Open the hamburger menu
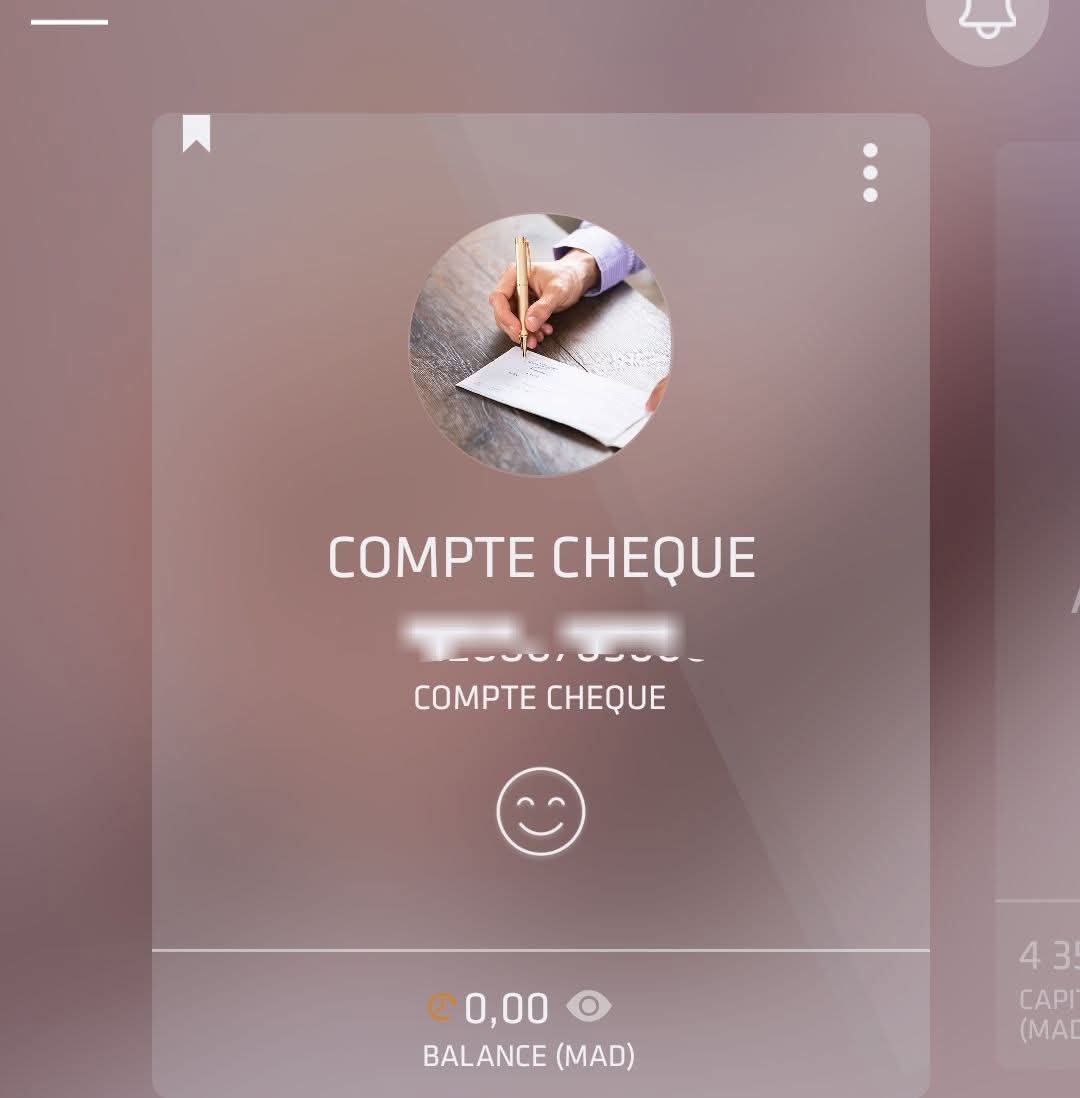The width and height of the screenshot is (1080, 1098). [69, 22]
